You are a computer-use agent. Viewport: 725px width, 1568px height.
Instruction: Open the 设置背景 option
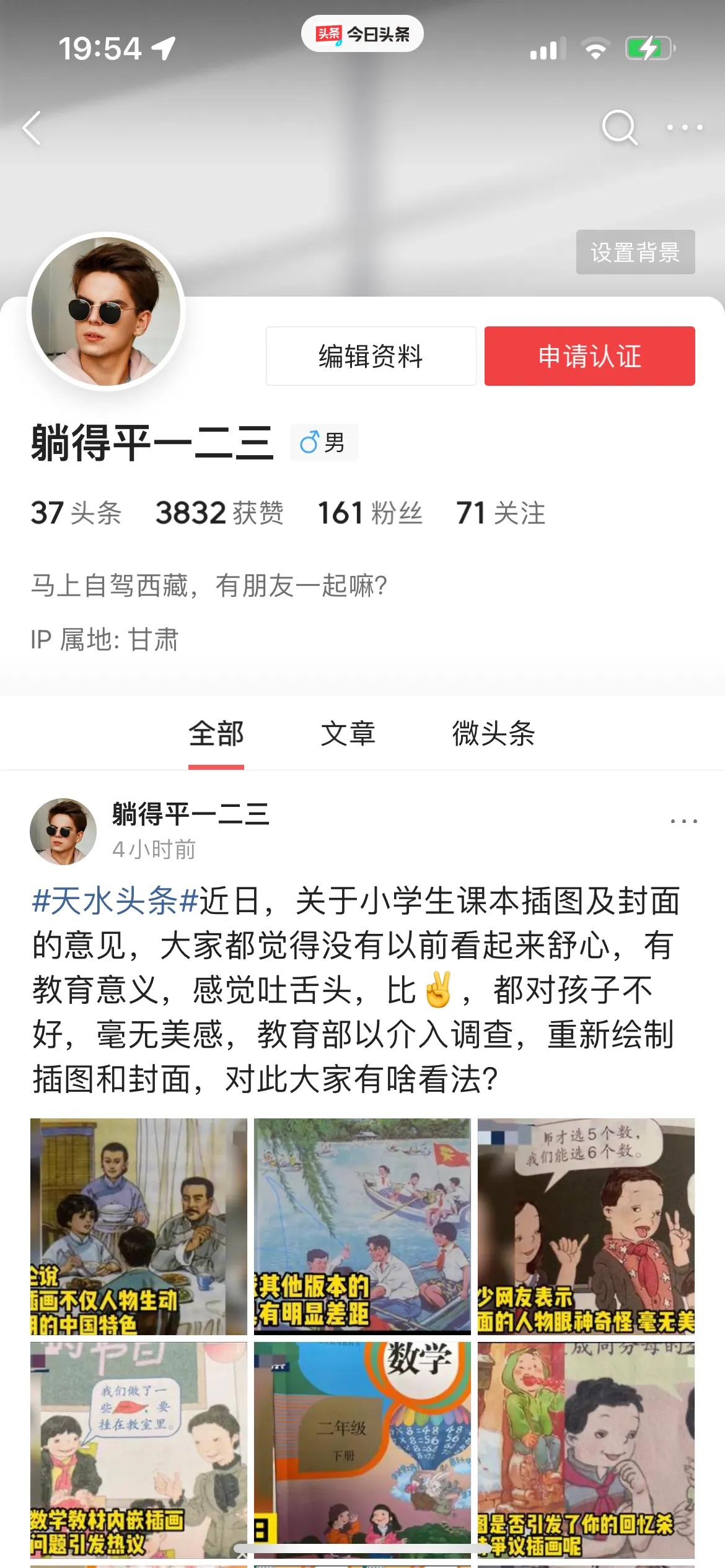click(x=634, y=251)
